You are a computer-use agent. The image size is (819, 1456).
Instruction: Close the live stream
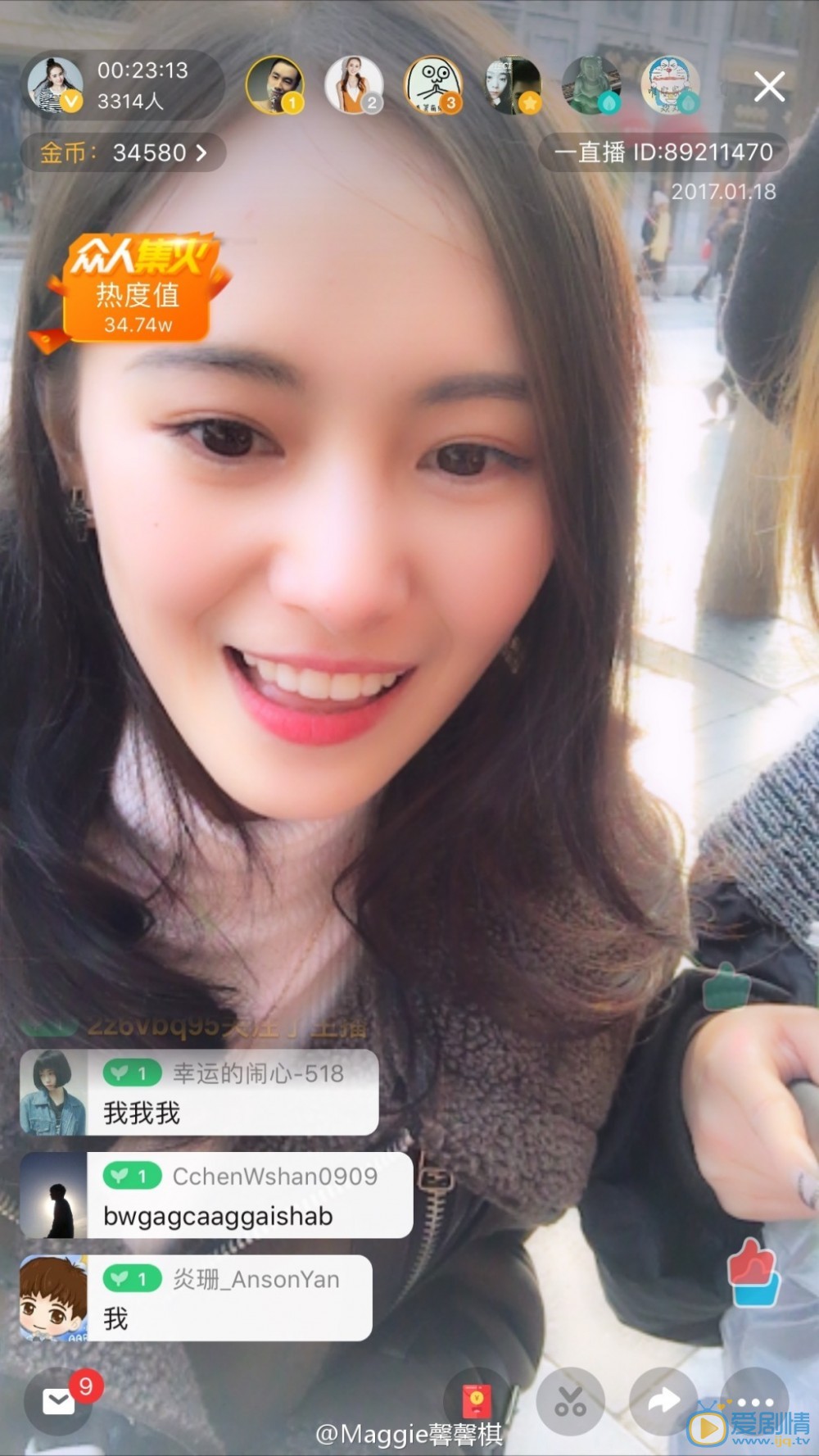click(769, 87)
